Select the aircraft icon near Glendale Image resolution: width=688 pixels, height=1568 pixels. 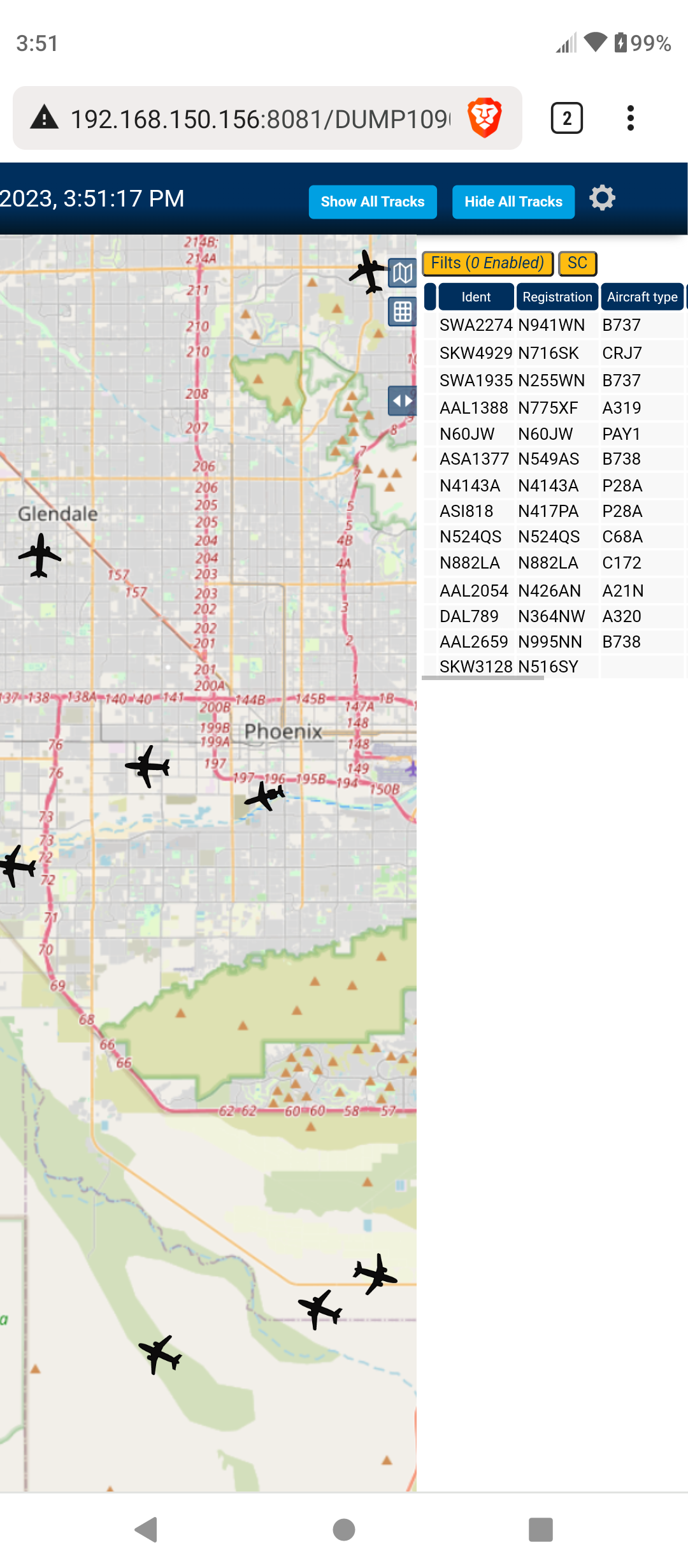(40, 556)
